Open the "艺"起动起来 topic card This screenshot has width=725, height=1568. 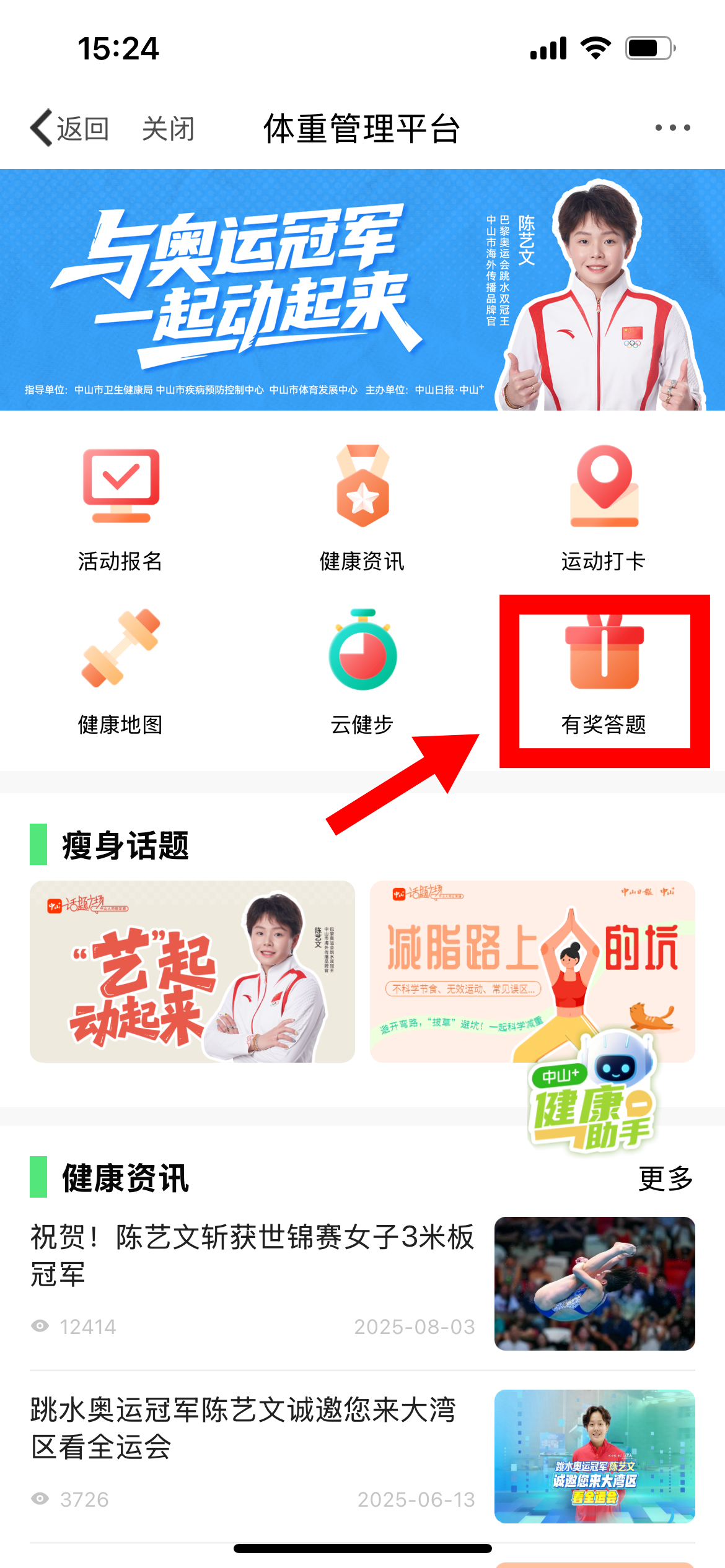coord(192,971)
